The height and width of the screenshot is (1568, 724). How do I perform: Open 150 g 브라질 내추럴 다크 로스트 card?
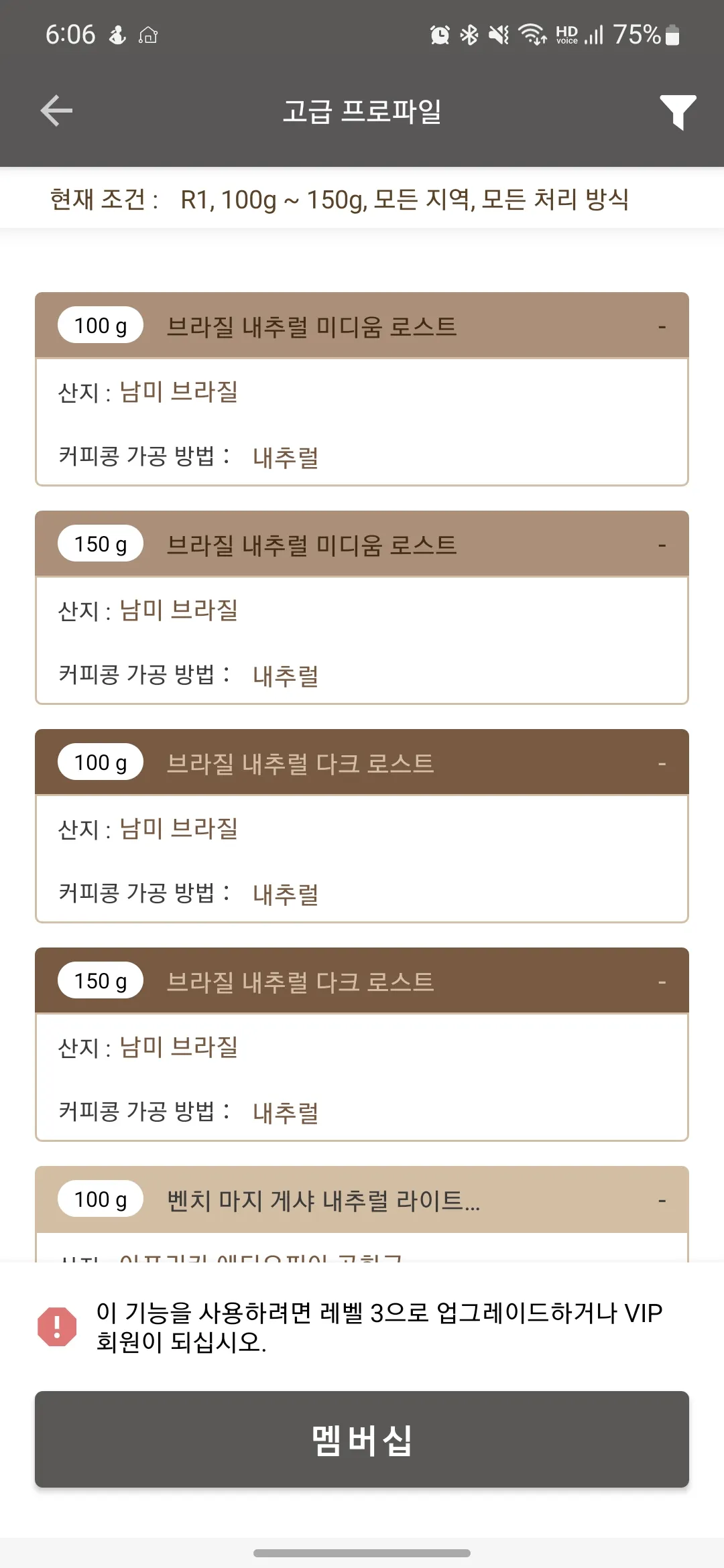362,982
